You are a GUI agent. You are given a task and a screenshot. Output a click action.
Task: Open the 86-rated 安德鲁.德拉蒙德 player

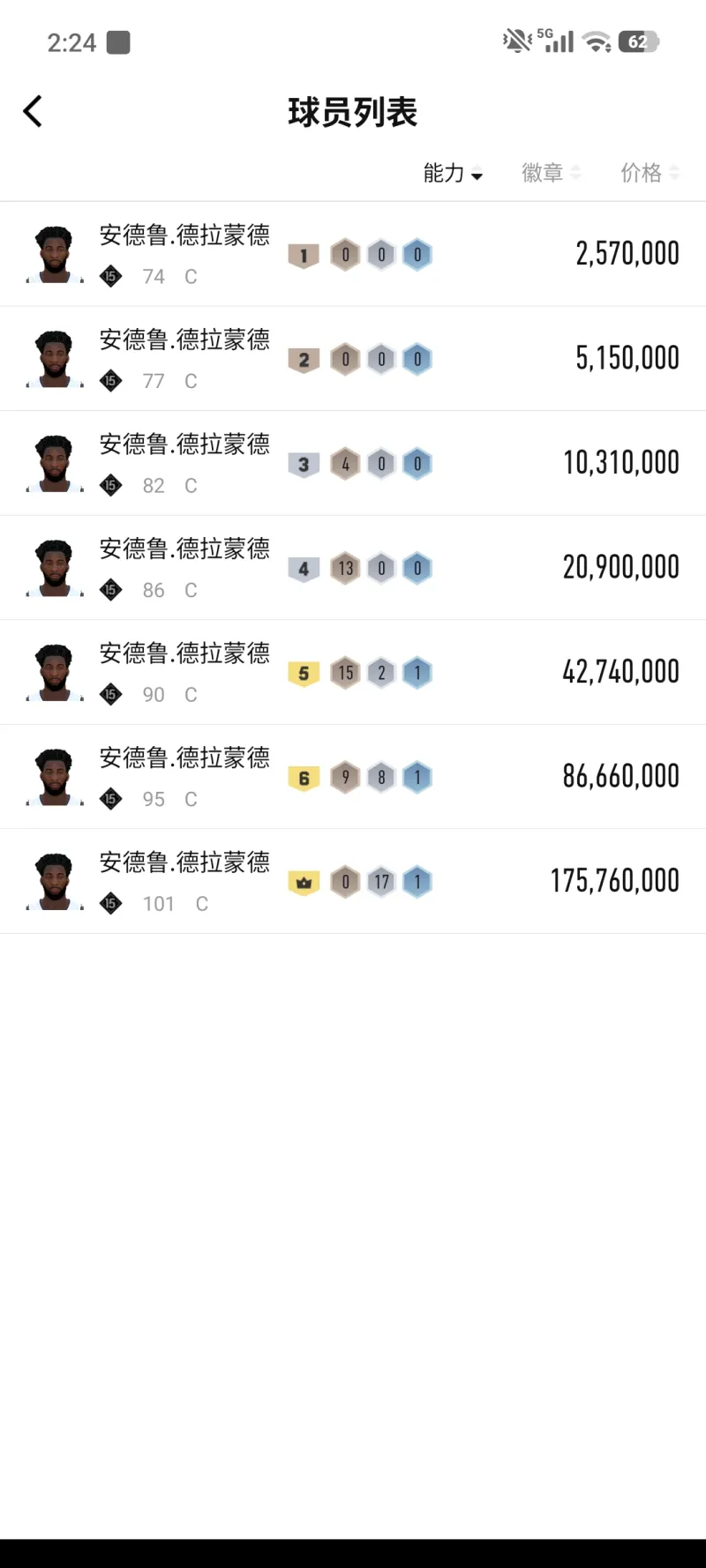point(353,568)
